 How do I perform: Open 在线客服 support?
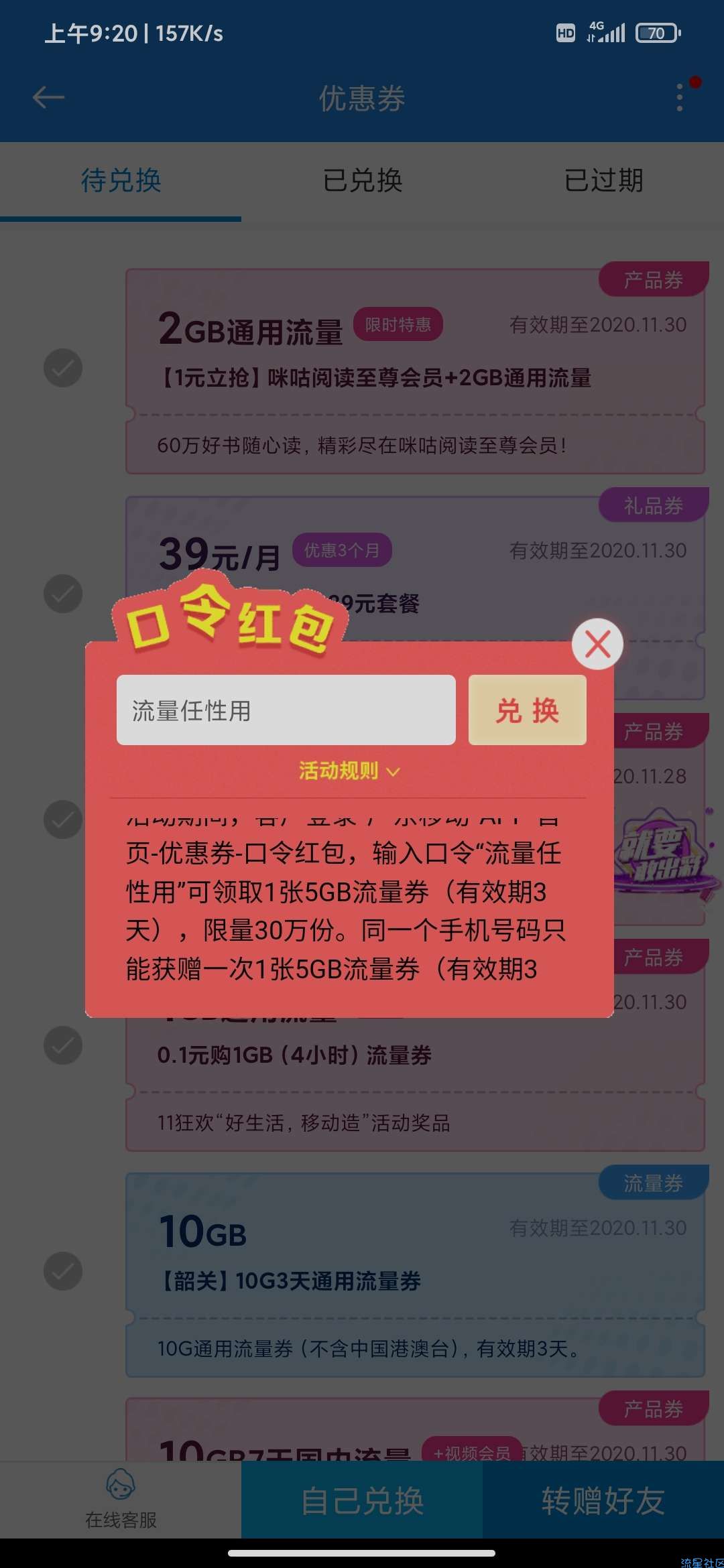121,1500
